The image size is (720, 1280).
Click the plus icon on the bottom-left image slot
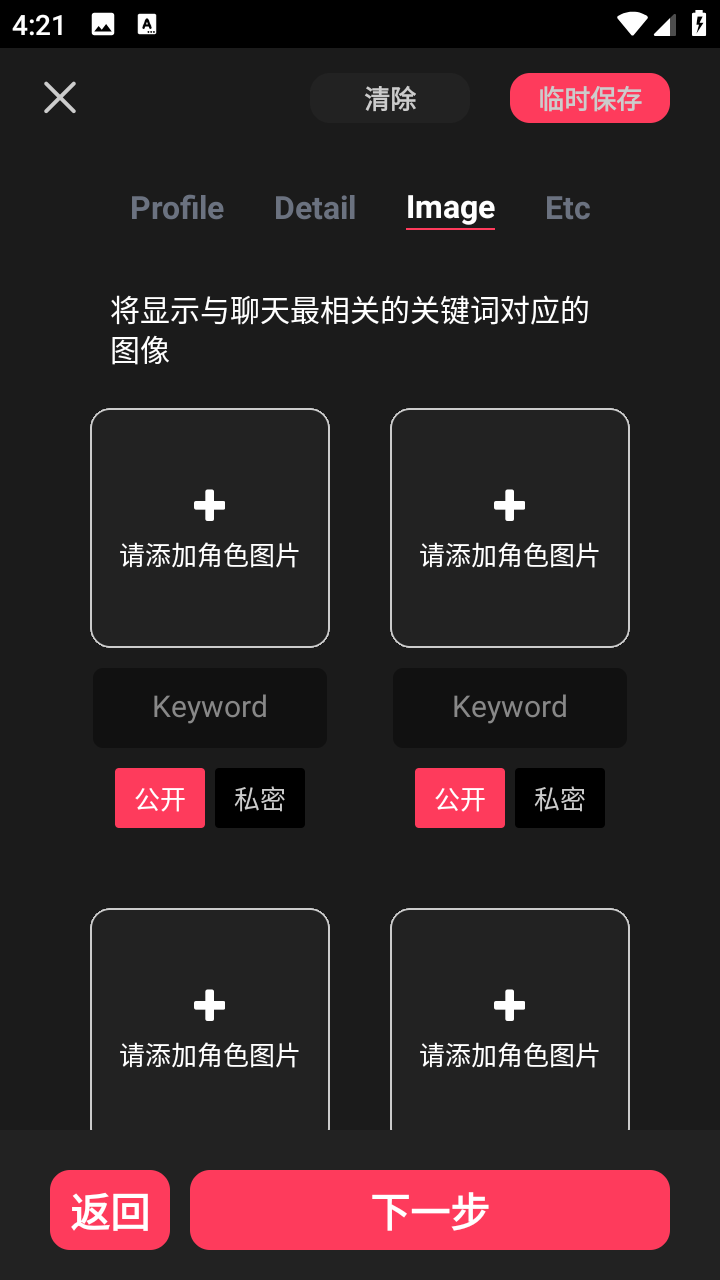(210, 1006)
